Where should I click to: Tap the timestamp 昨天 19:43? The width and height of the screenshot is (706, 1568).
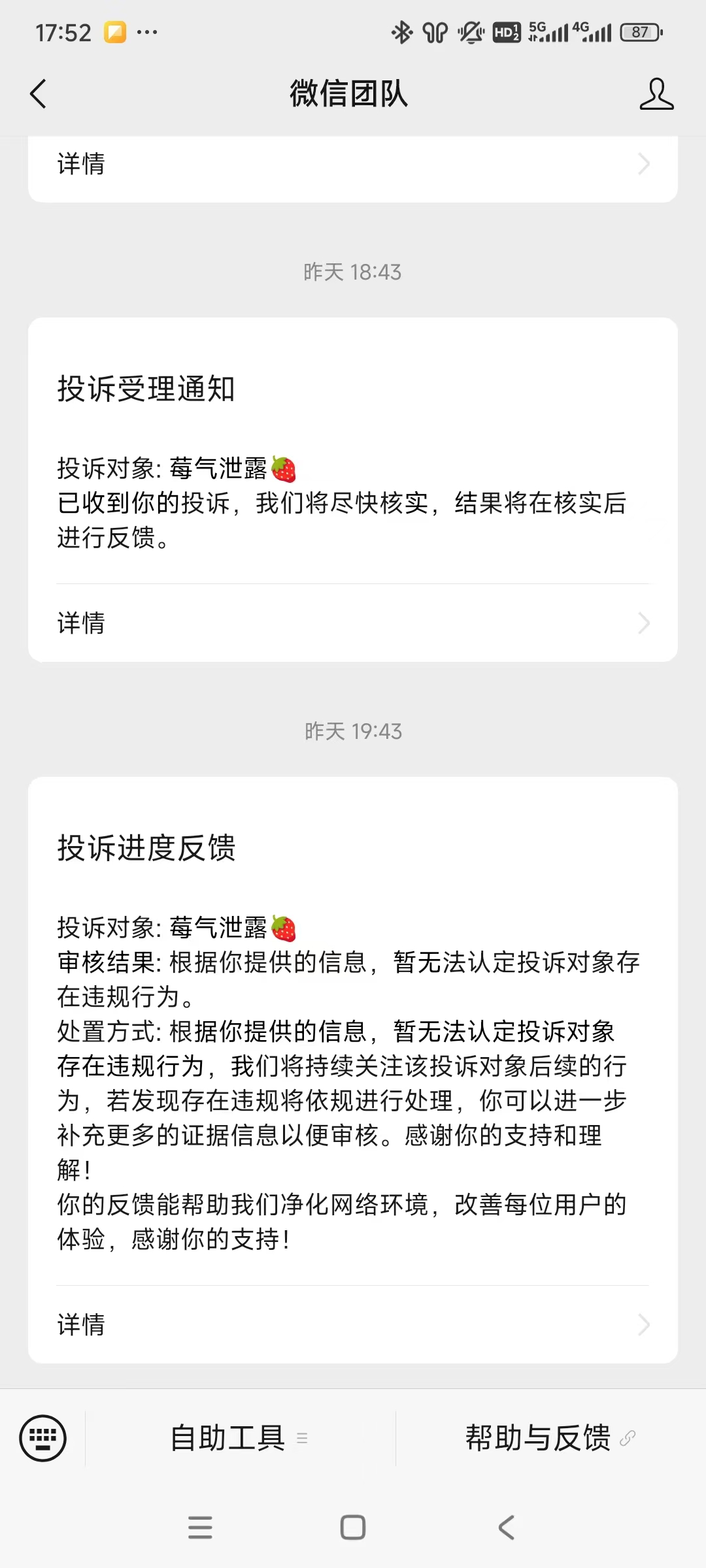click(353, 732)
